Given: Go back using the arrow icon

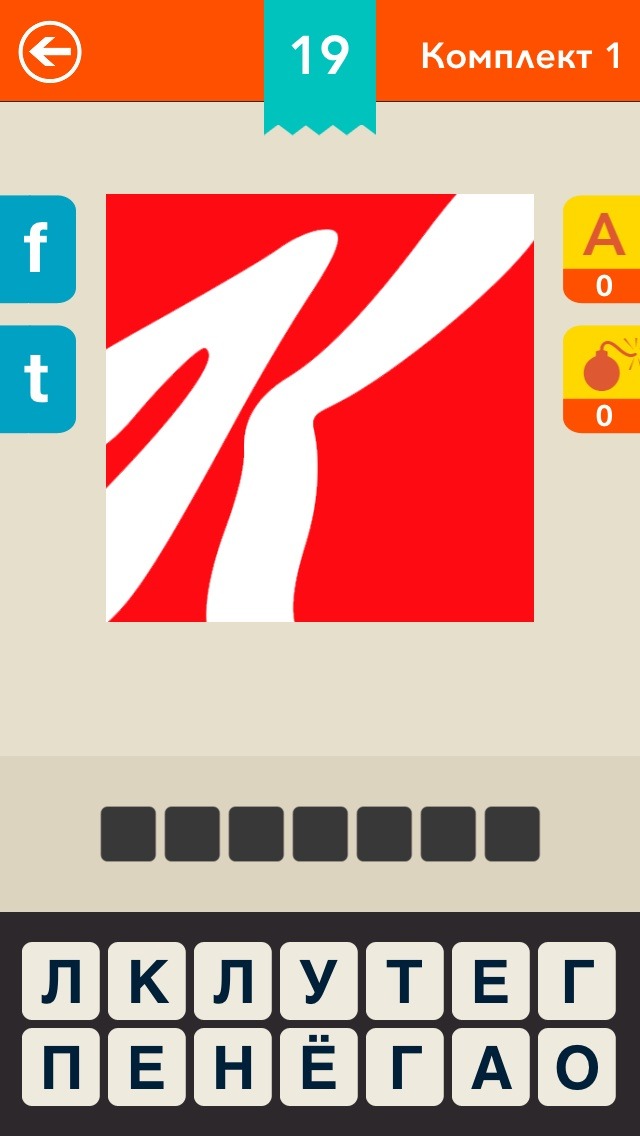Looking at the screenshot, I should pos(50,52).
